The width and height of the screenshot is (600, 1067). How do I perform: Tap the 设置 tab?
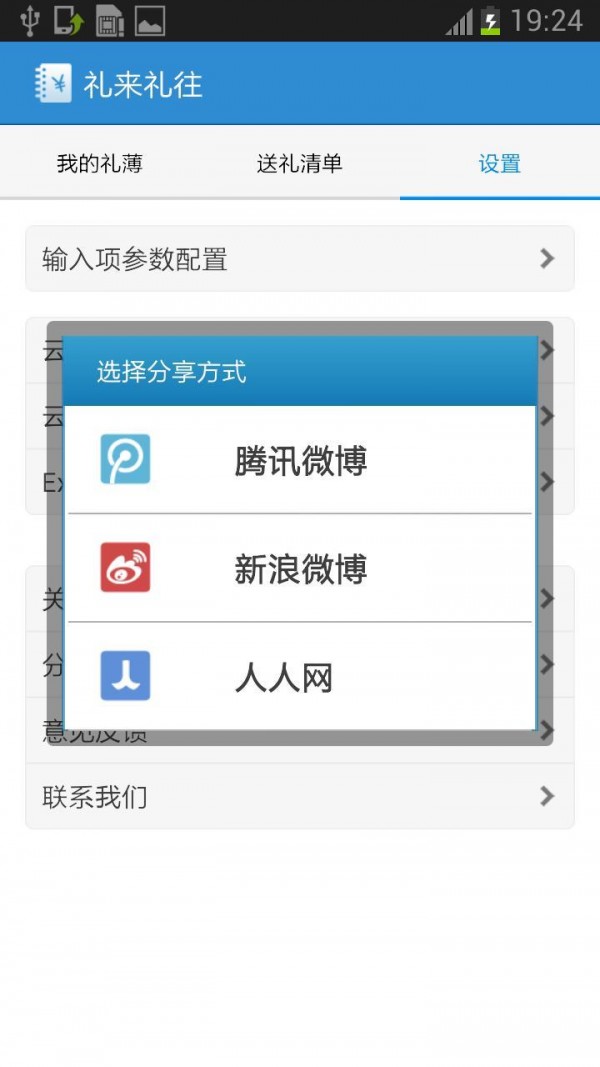point(499,163)
